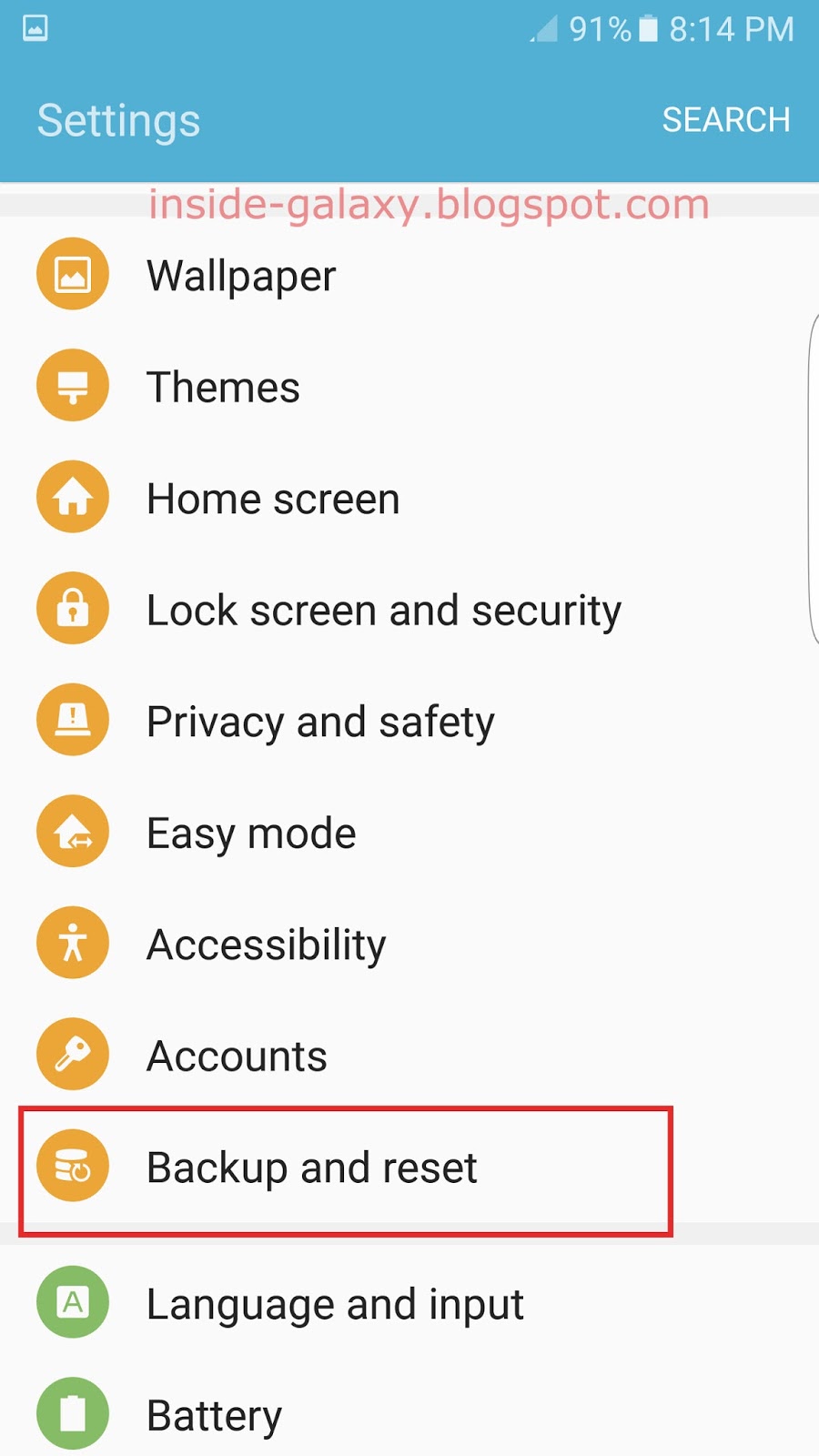
Task: Open the Themes row
Action: pyautogui.click(x=409, y=386)
